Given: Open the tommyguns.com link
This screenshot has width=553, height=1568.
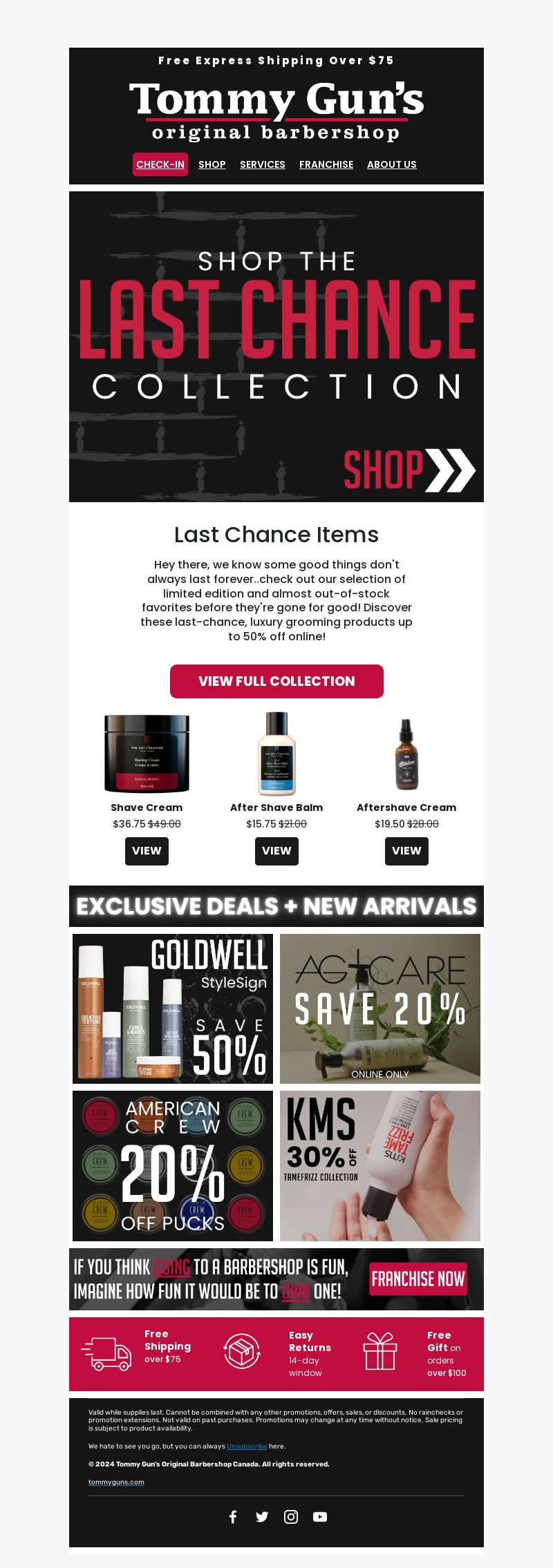Looking at the screenshot, I should (116, 1482).
